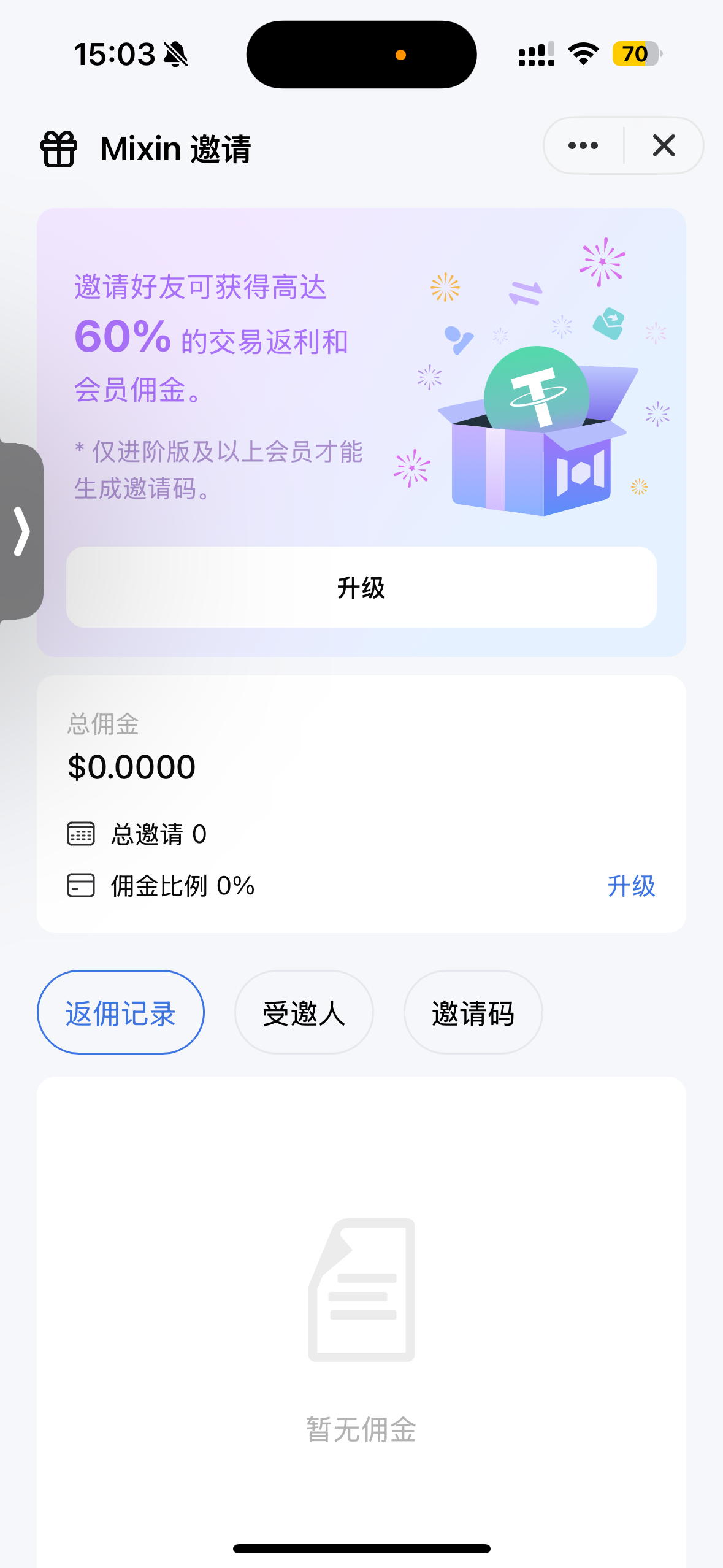Tap the blue 升级 link beside 佣金比例

pyautogui.click(x=631, y=886)
